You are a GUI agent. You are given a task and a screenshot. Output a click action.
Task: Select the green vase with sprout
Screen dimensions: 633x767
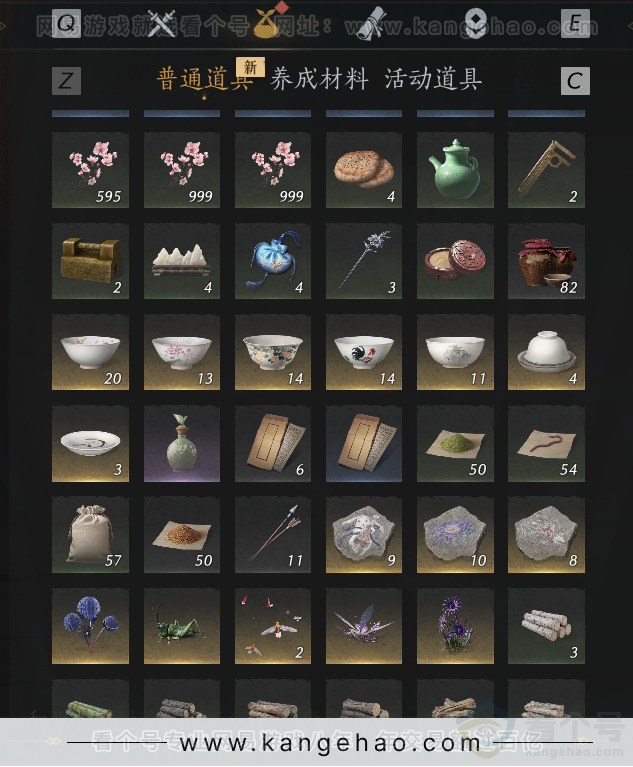click(x=182, y=444)
